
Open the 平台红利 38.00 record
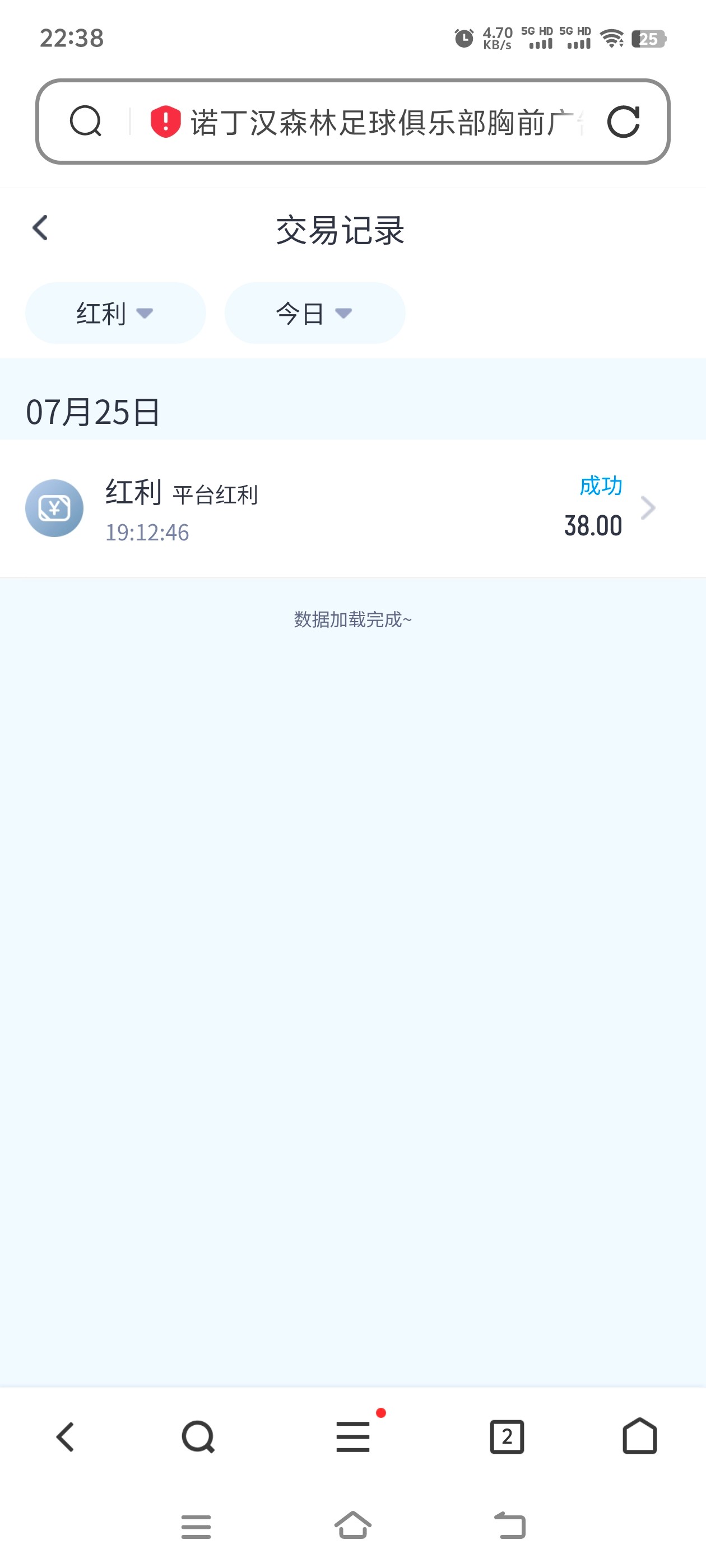pyautogui.click(x=352, y=508)
